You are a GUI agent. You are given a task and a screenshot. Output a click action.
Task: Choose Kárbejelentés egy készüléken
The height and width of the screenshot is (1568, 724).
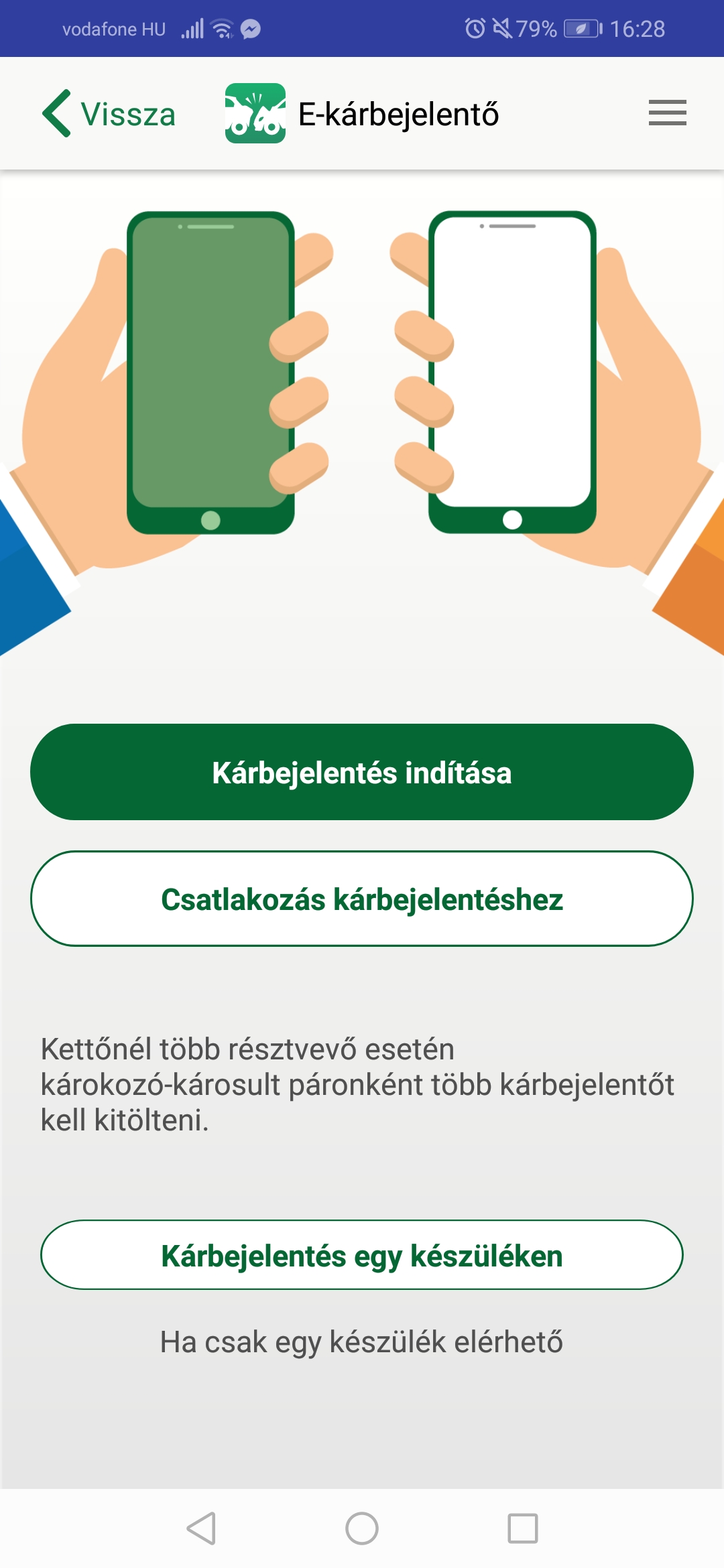click(x=362, y=1255)
